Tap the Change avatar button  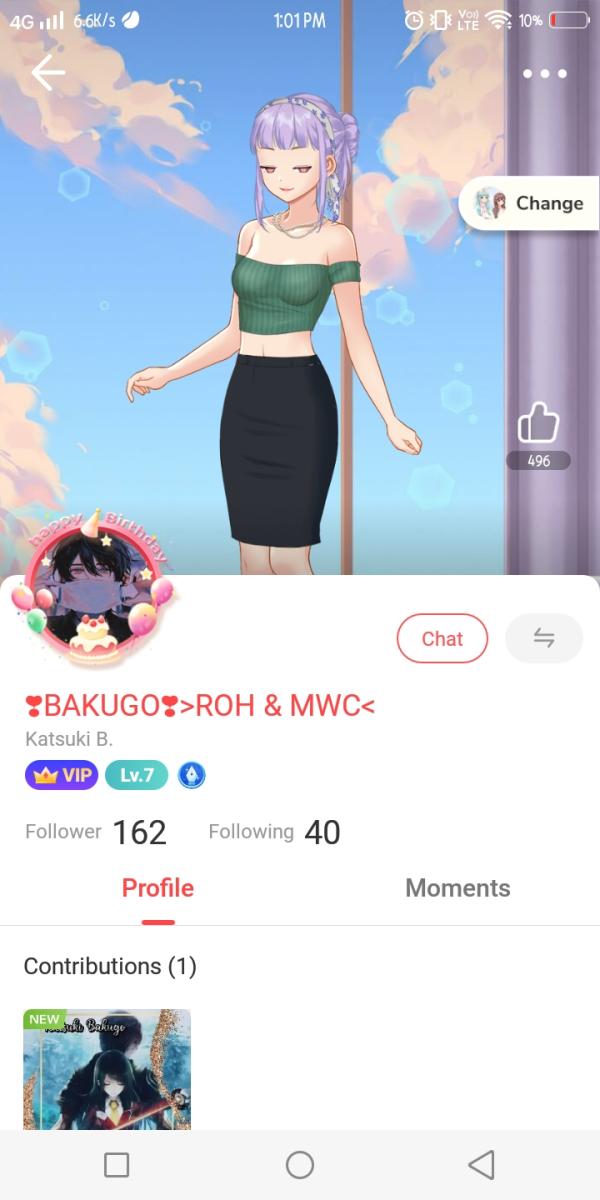click(x=528, y=203)
